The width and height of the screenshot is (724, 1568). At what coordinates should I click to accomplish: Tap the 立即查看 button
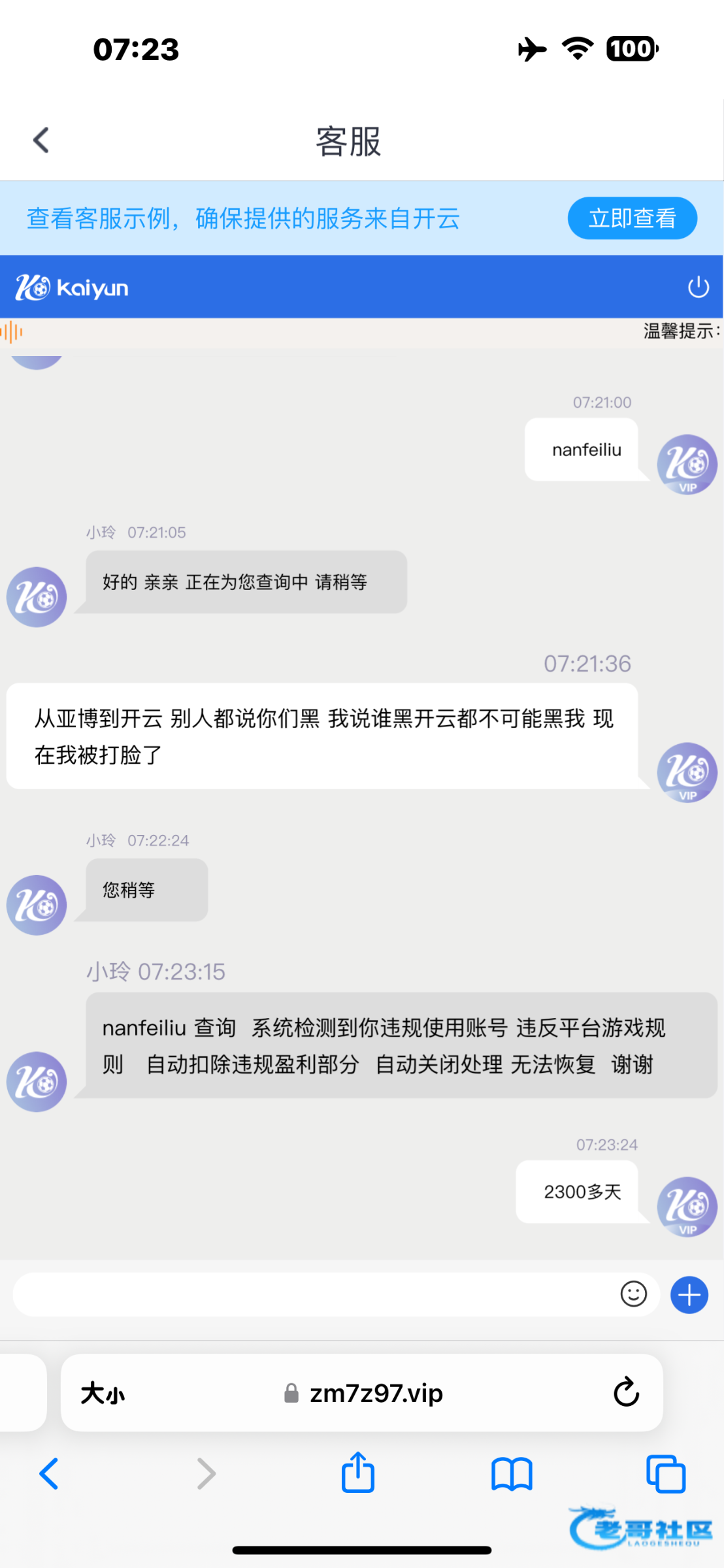click(632, 218)
